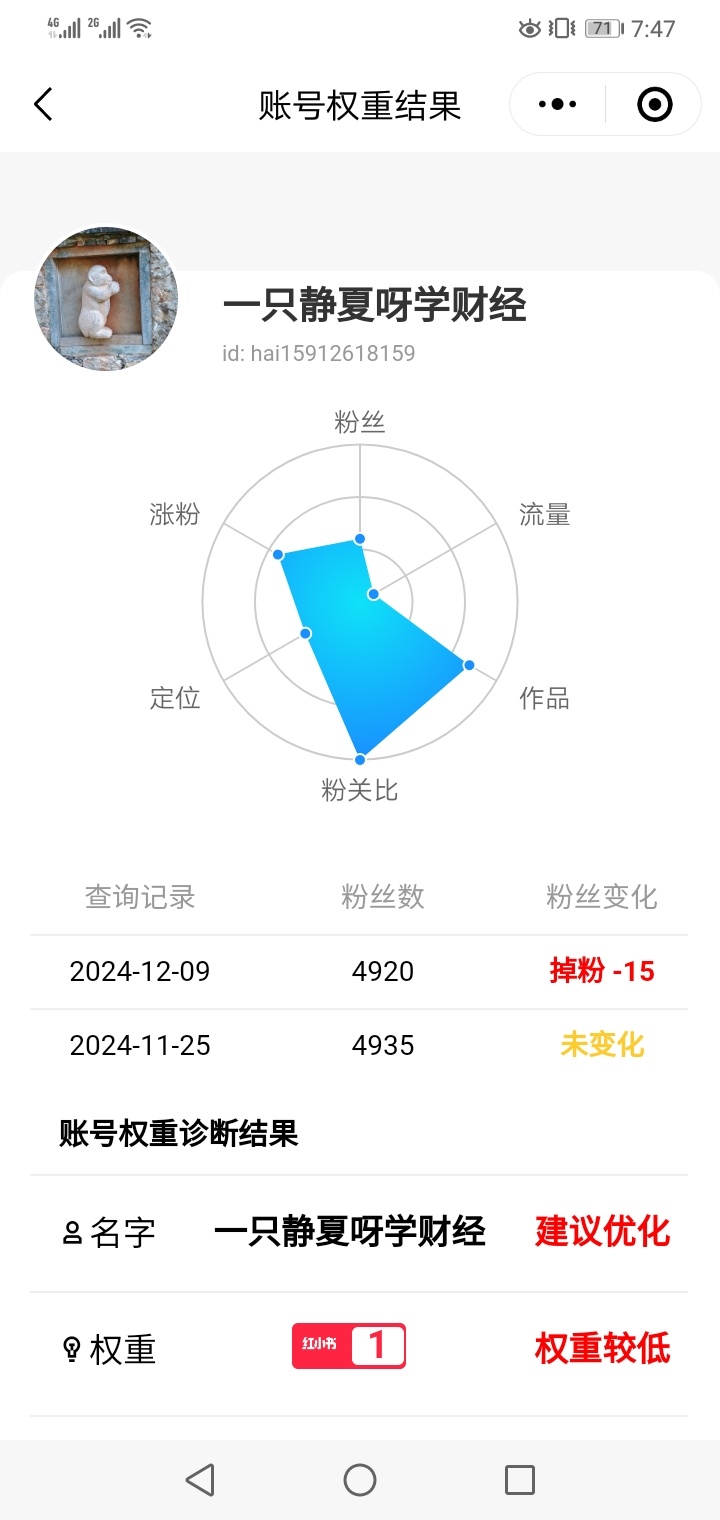Go back from the 账号权重结果 page
The width and height of the screenshot is (720, 1520).
coord(43,104)
